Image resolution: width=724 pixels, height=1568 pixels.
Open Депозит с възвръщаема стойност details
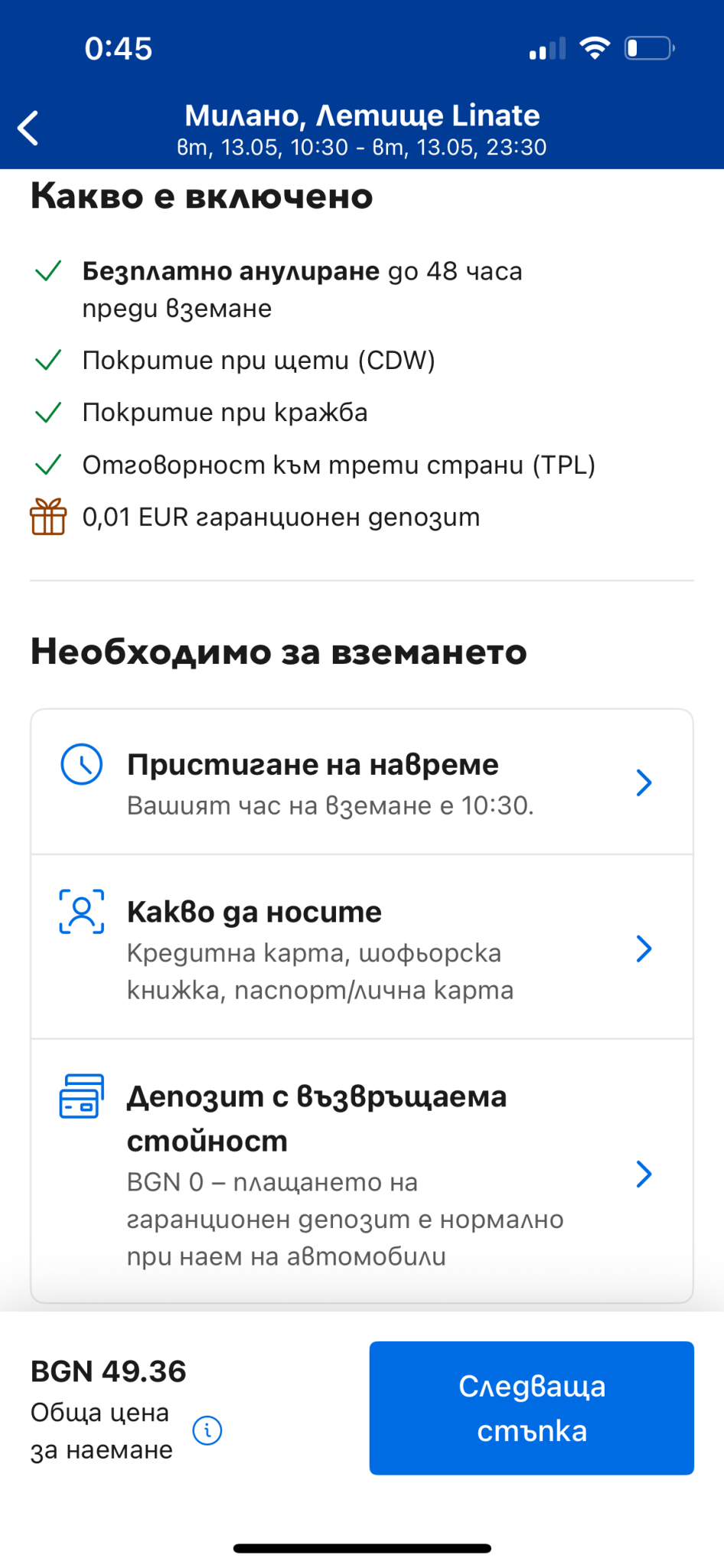click(362, 1171)
